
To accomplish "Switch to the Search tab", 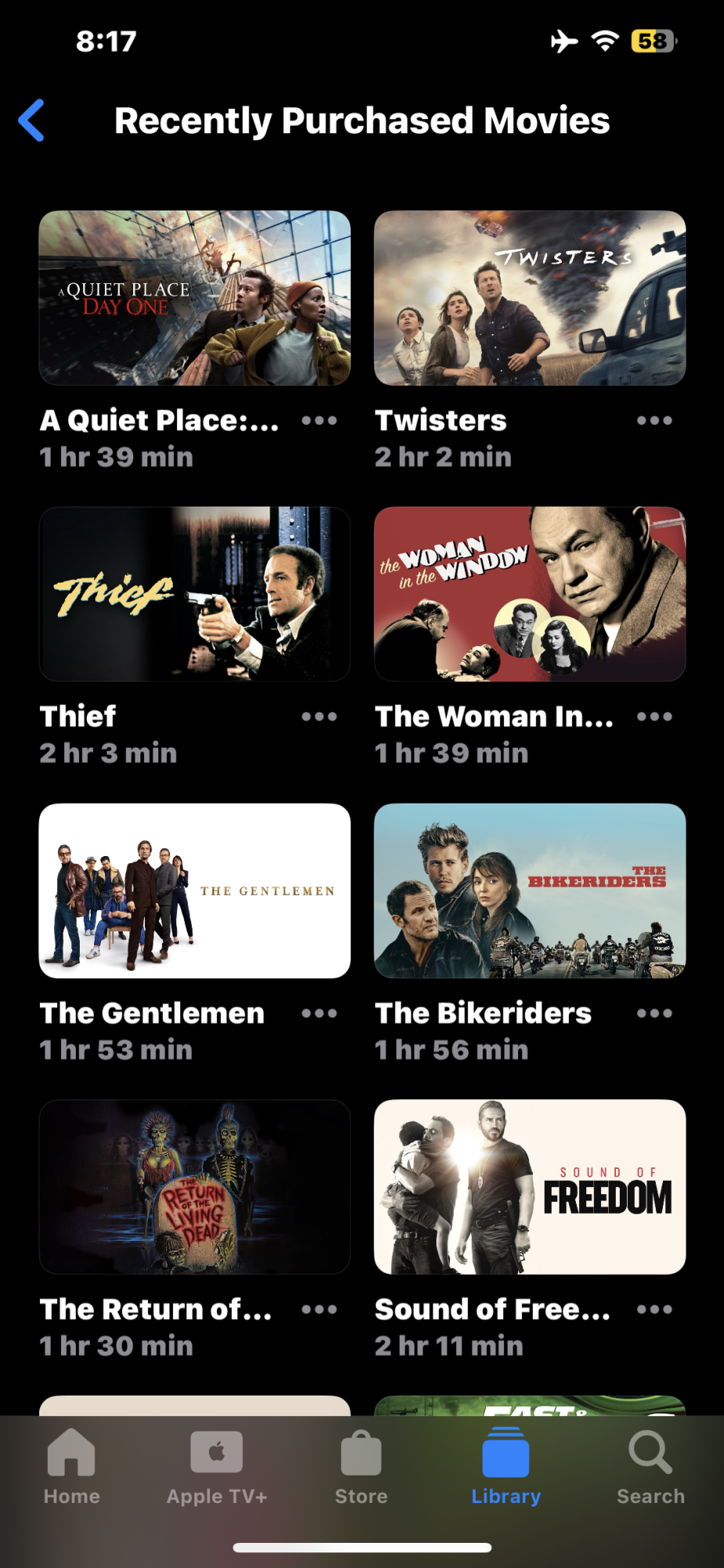I will 650,1466.
